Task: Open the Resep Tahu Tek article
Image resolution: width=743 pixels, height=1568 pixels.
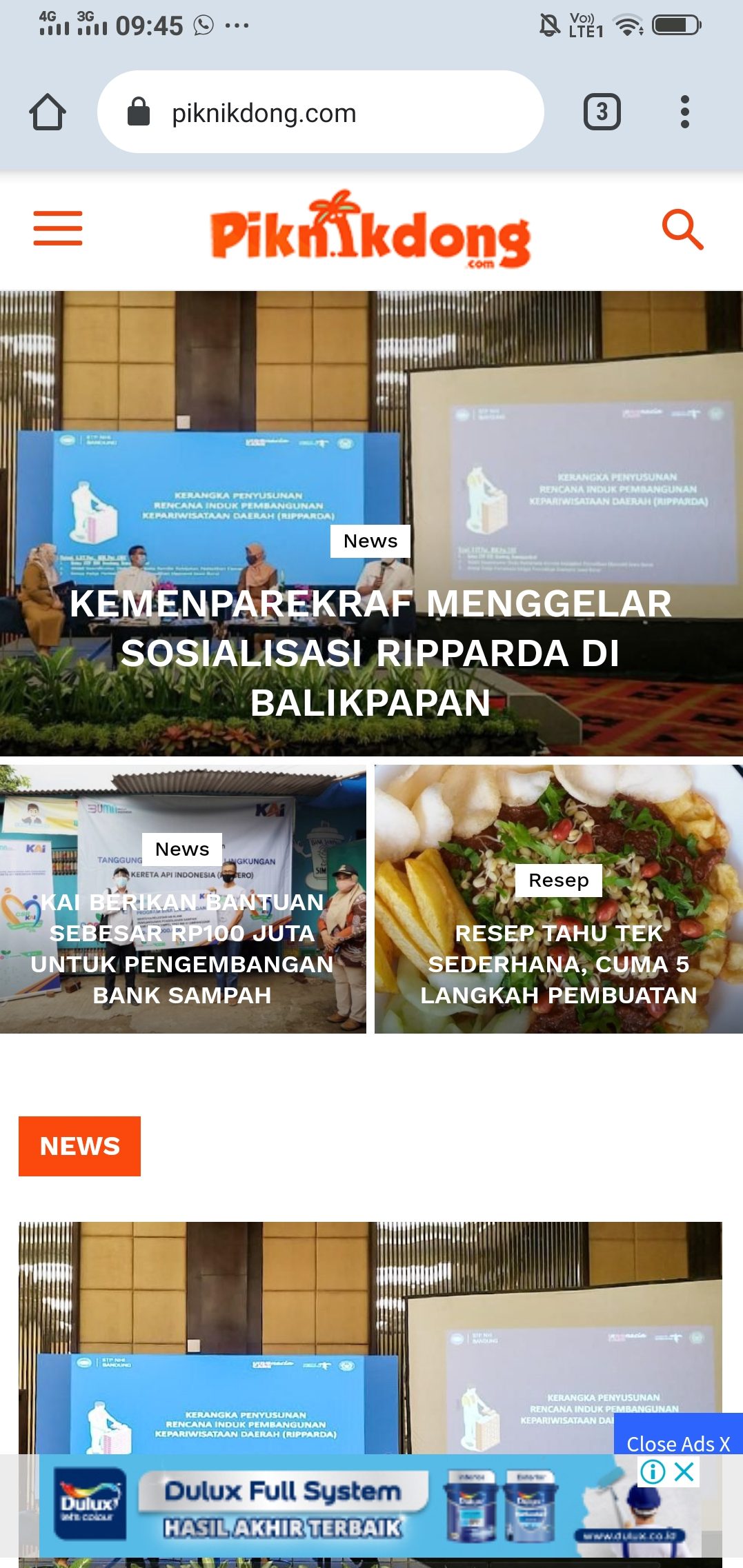Action: click(558, 964)
